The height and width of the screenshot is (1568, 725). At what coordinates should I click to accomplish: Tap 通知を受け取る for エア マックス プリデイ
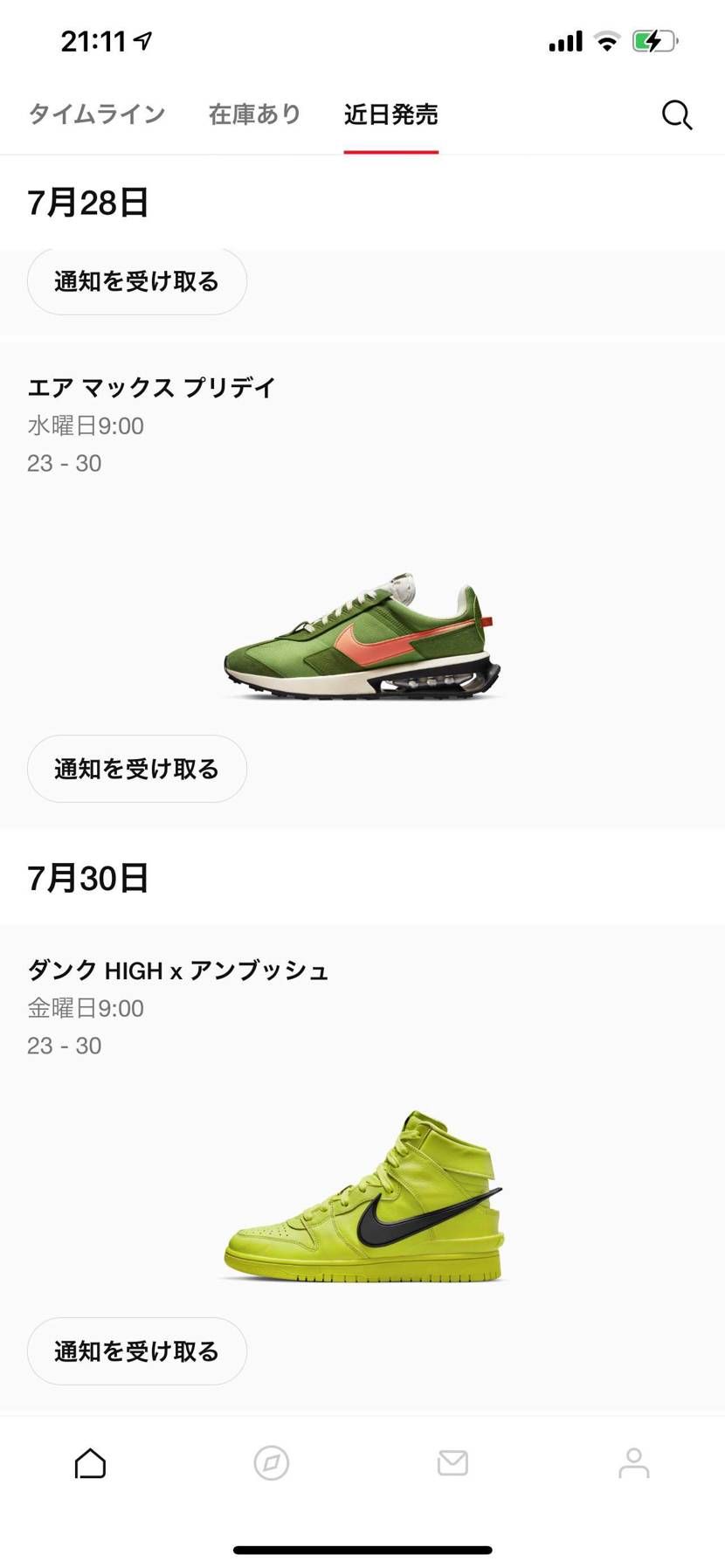click(136, 768)
